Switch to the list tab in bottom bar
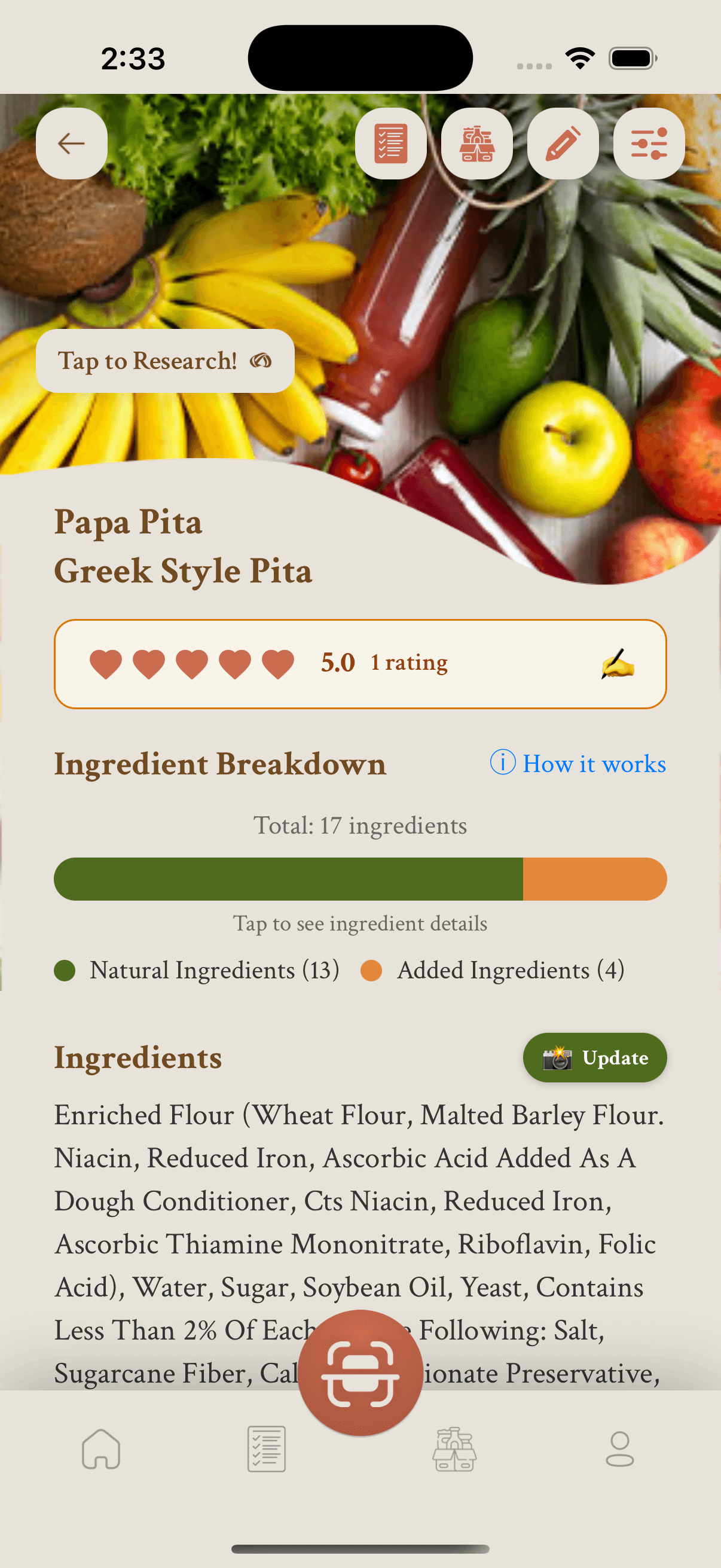 point(267,1450)
